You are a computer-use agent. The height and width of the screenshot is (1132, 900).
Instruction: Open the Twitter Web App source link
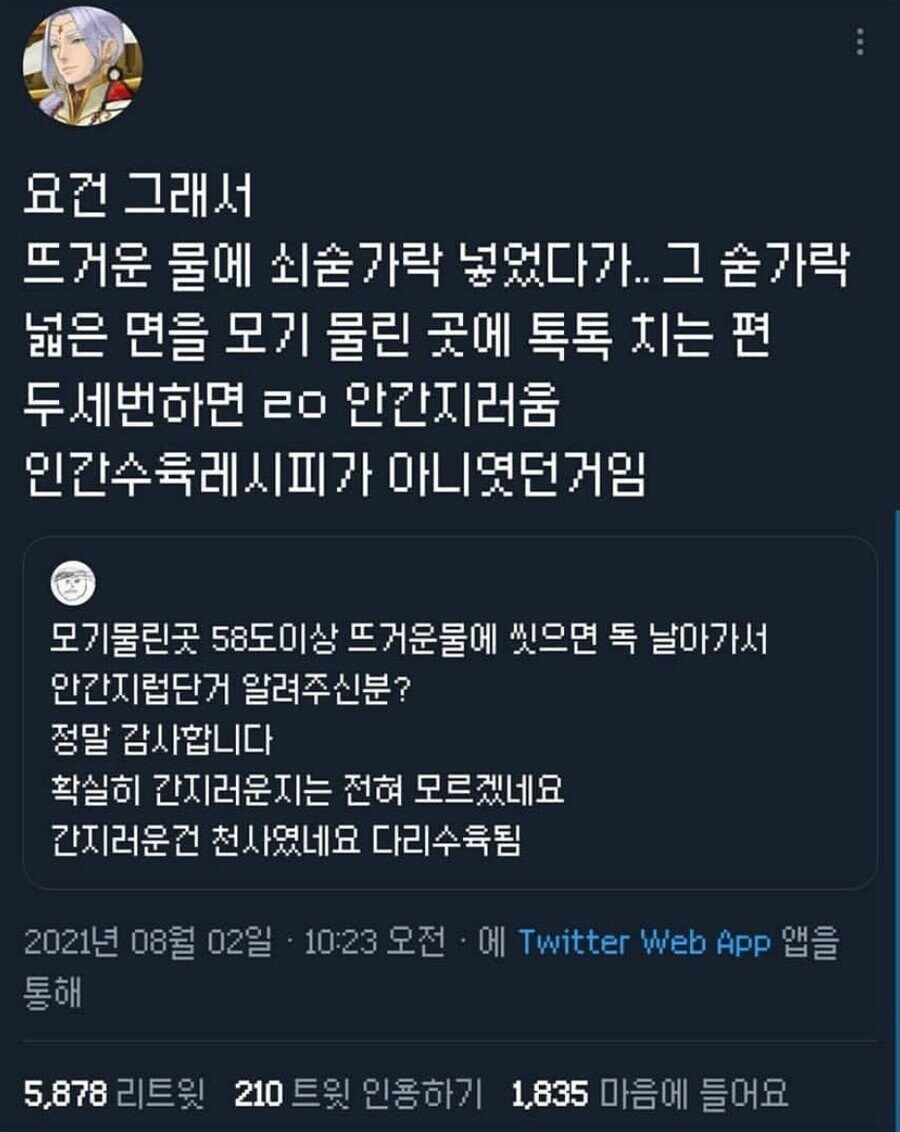click(x=644, y=942)
